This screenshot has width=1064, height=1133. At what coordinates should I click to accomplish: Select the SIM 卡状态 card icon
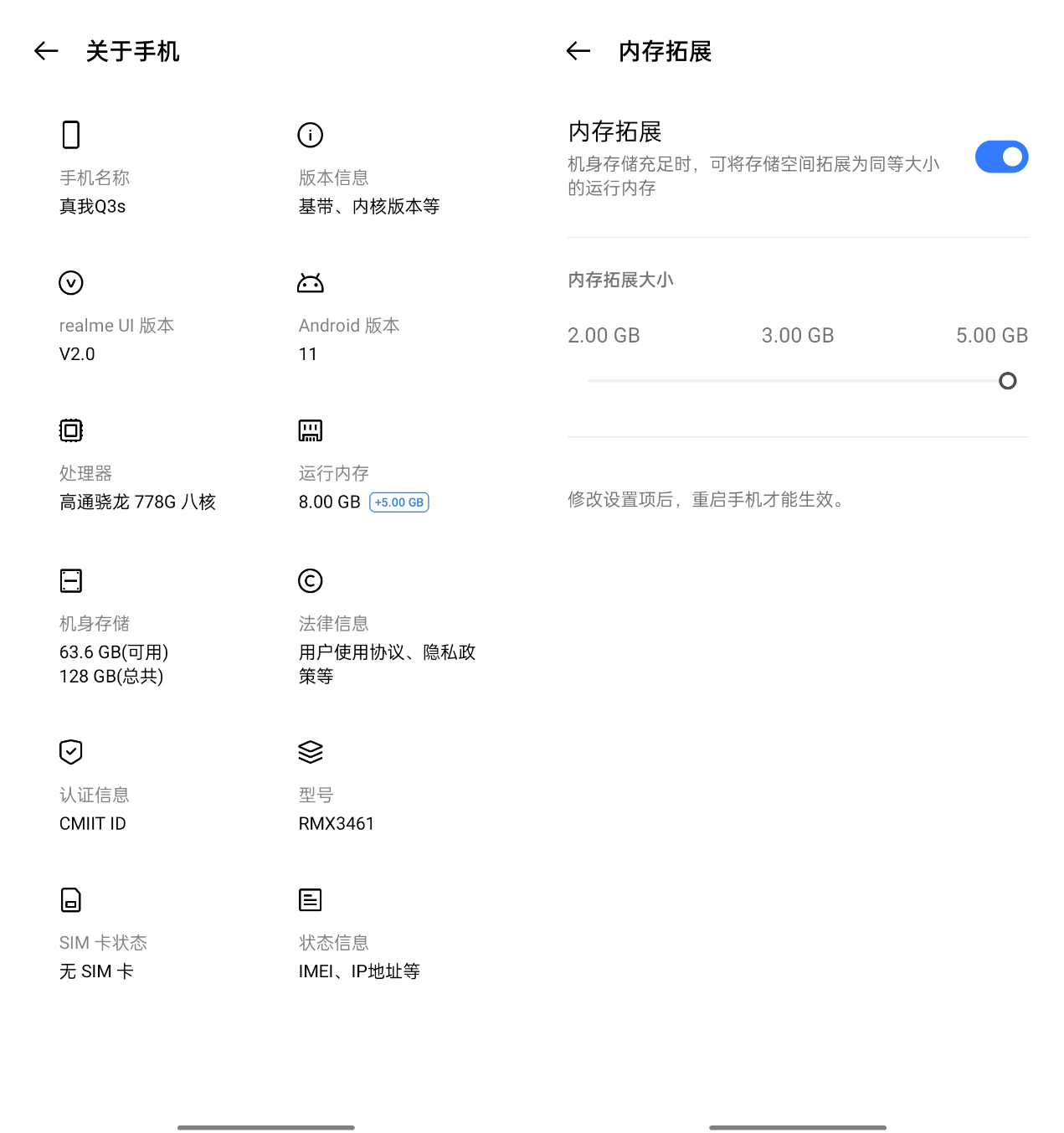point(70,899)
